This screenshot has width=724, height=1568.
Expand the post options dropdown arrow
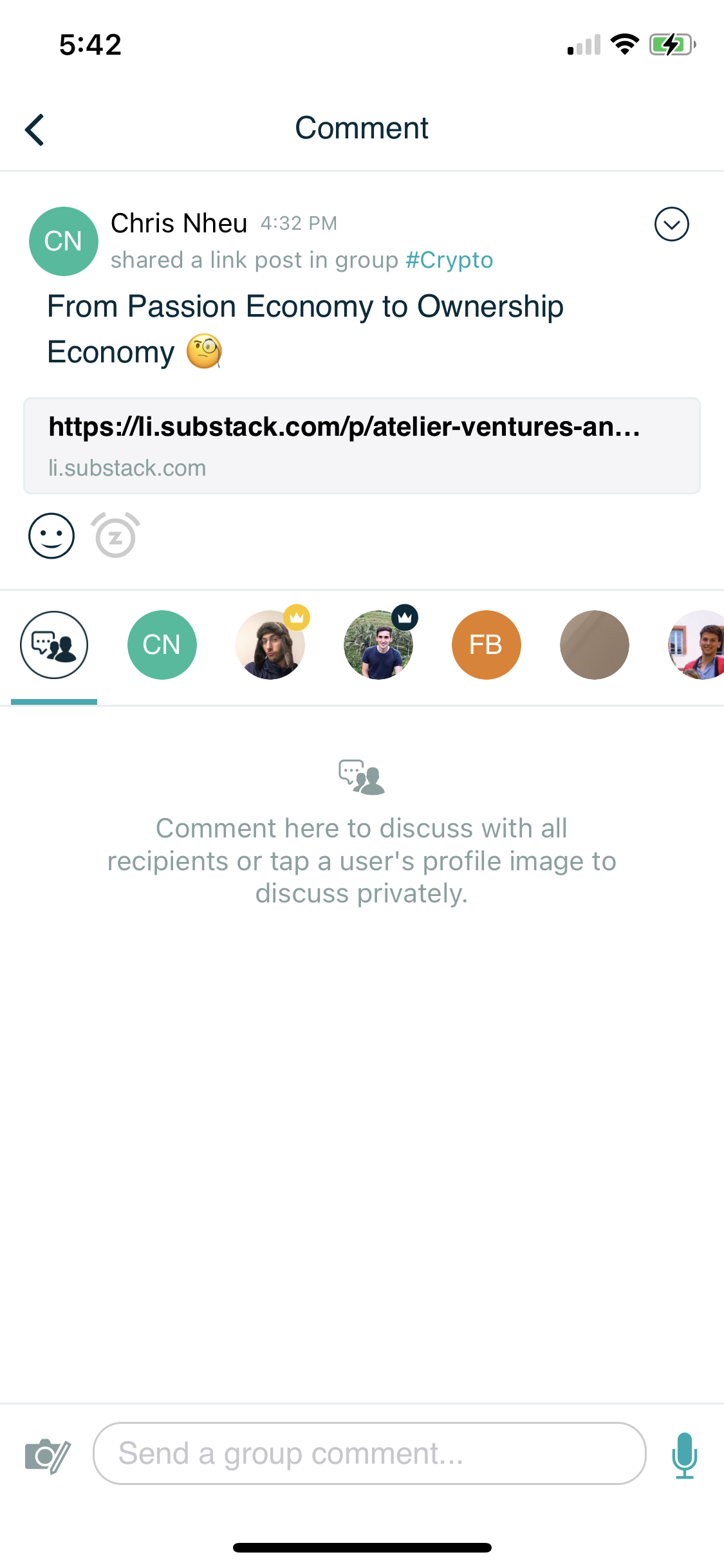[x=671, y=224]
